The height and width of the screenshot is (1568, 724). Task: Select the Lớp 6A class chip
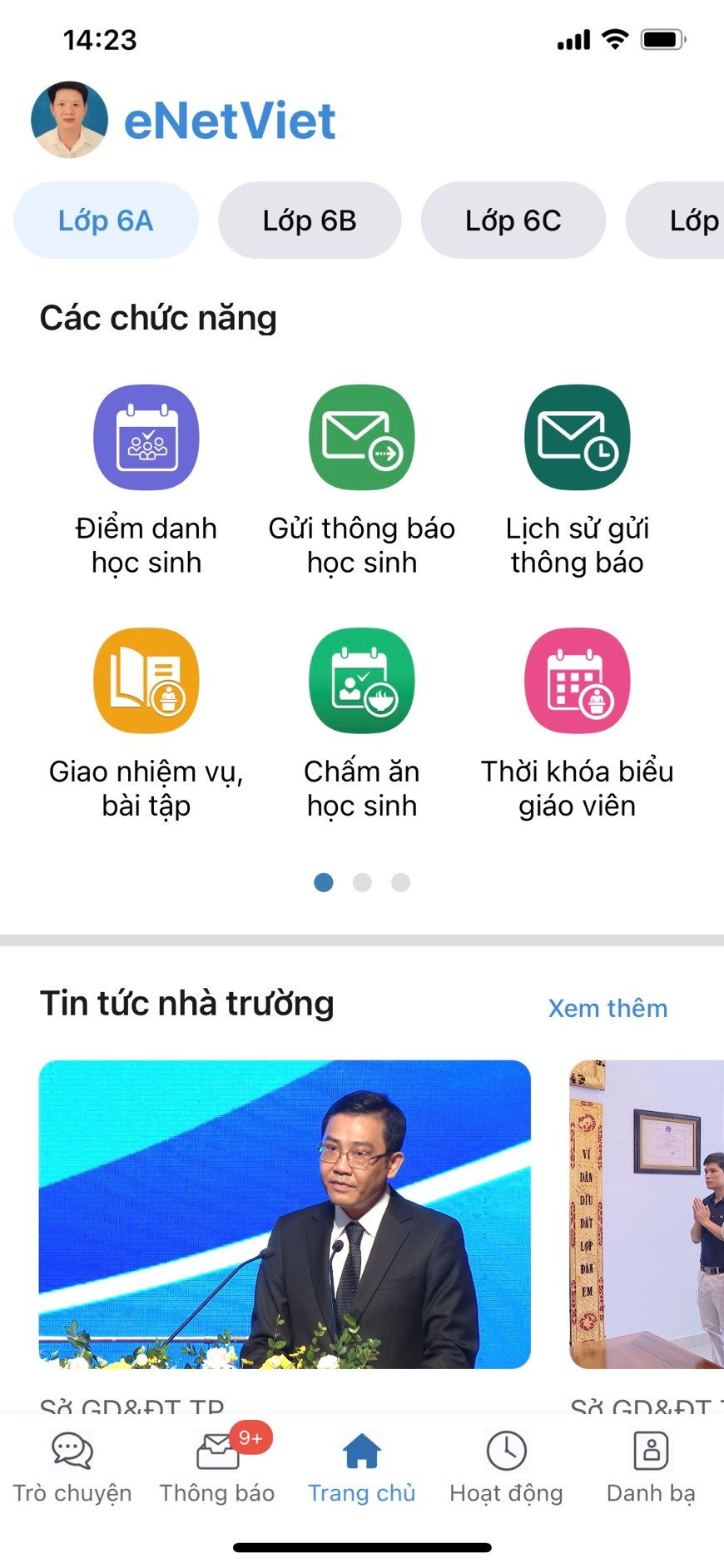[106, 221]
